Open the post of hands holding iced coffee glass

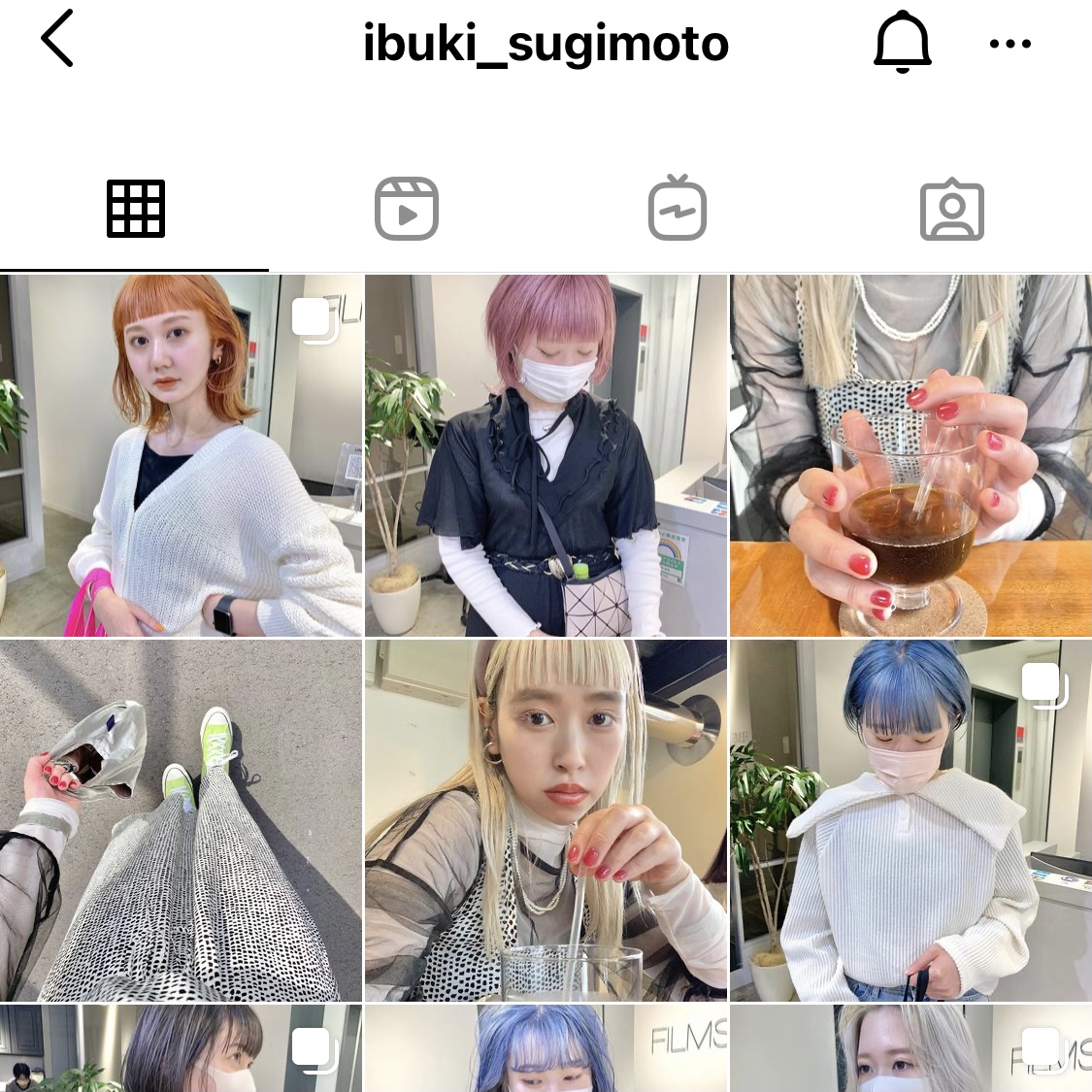[910, 455]
